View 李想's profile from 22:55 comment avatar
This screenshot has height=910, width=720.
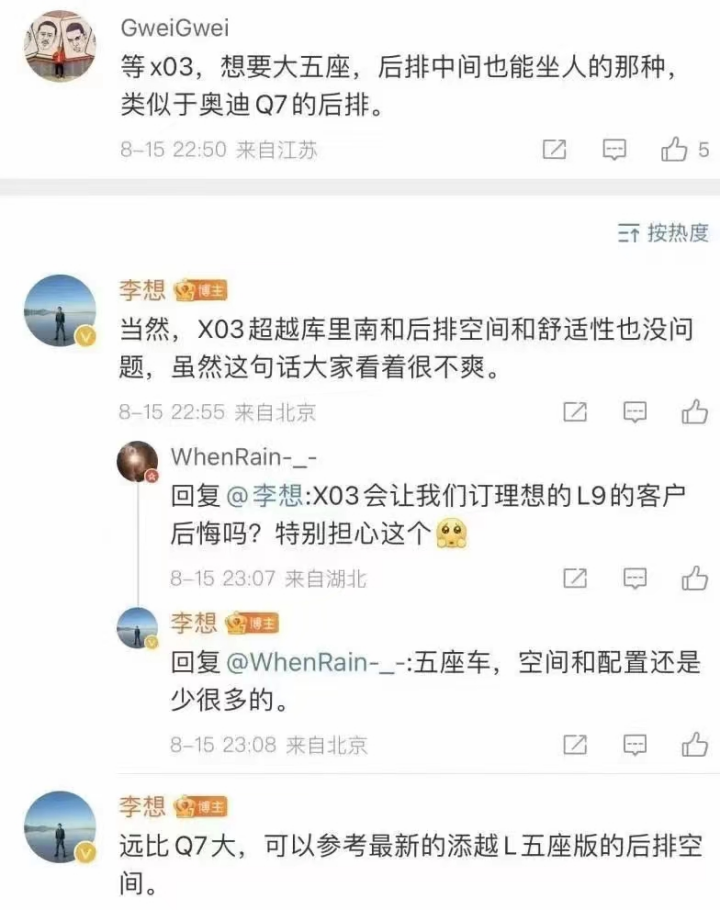[x=60, y=310]
